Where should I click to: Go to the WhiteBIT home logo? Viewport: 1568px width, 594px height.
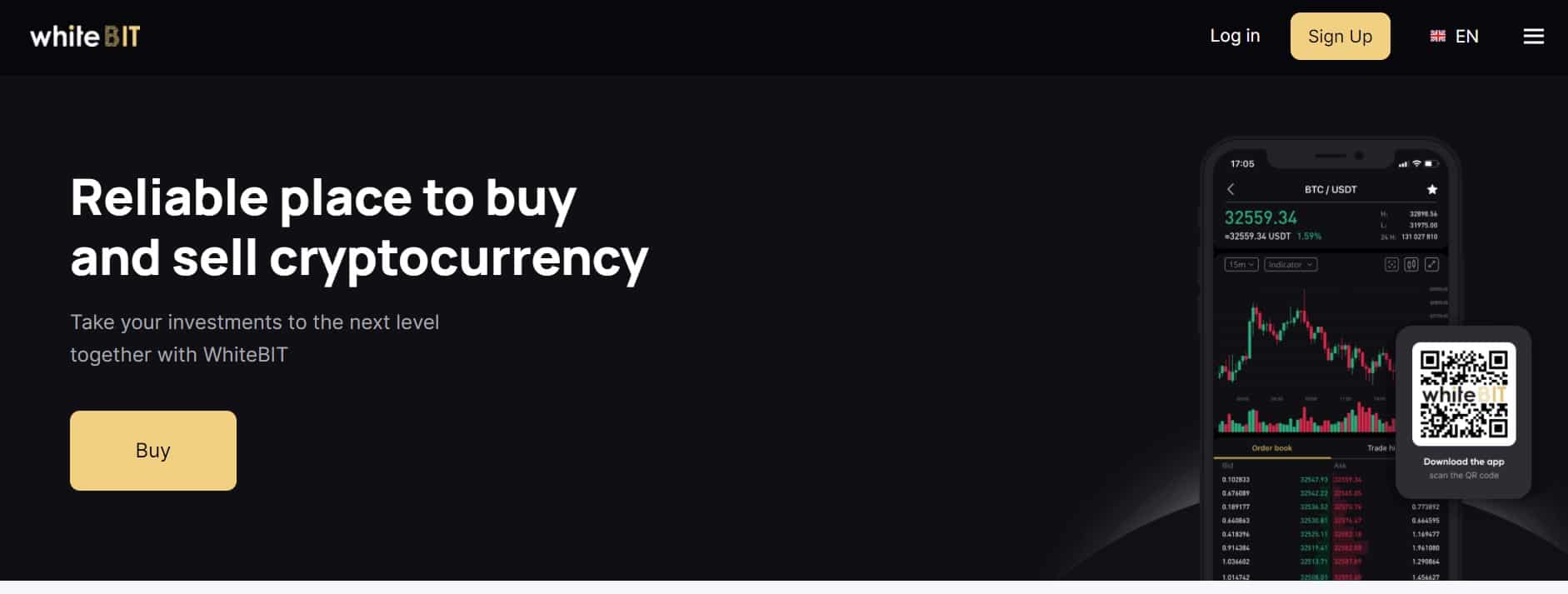pos(85,37)
